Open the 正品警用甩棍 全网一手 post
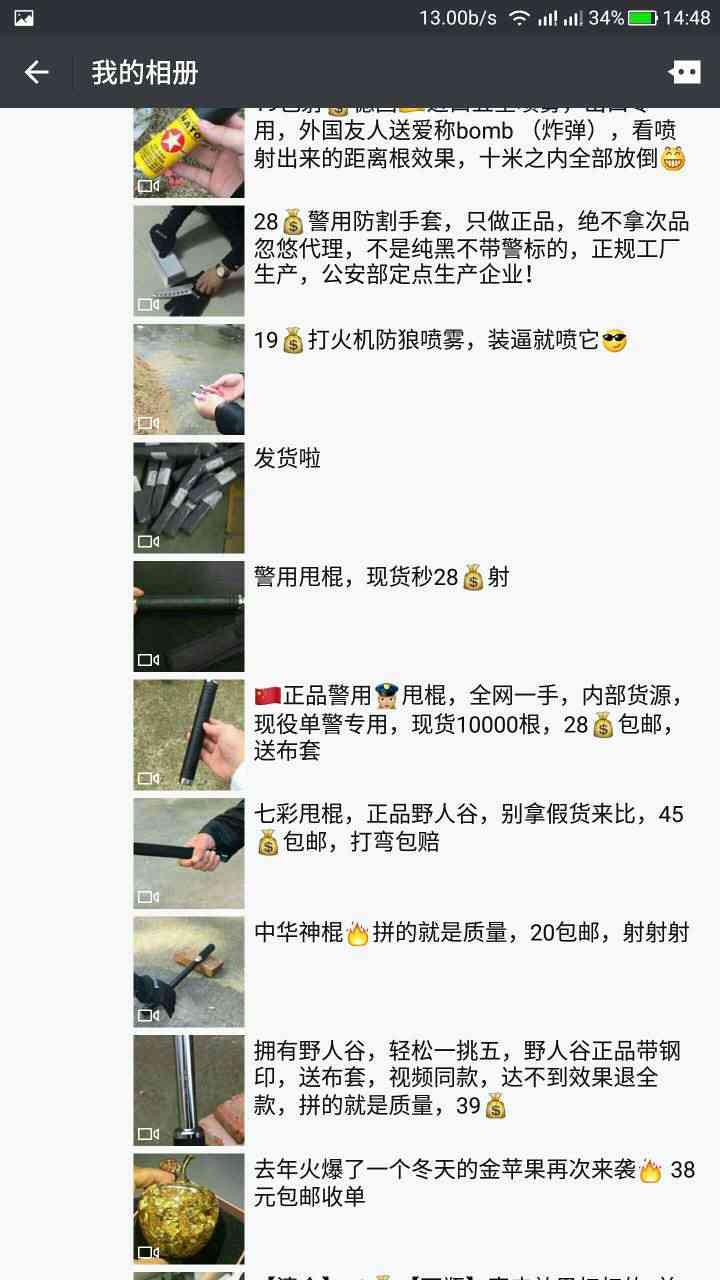Viewport: 720px width, 1280px height. pyautogui.click(x=189, y=734)
